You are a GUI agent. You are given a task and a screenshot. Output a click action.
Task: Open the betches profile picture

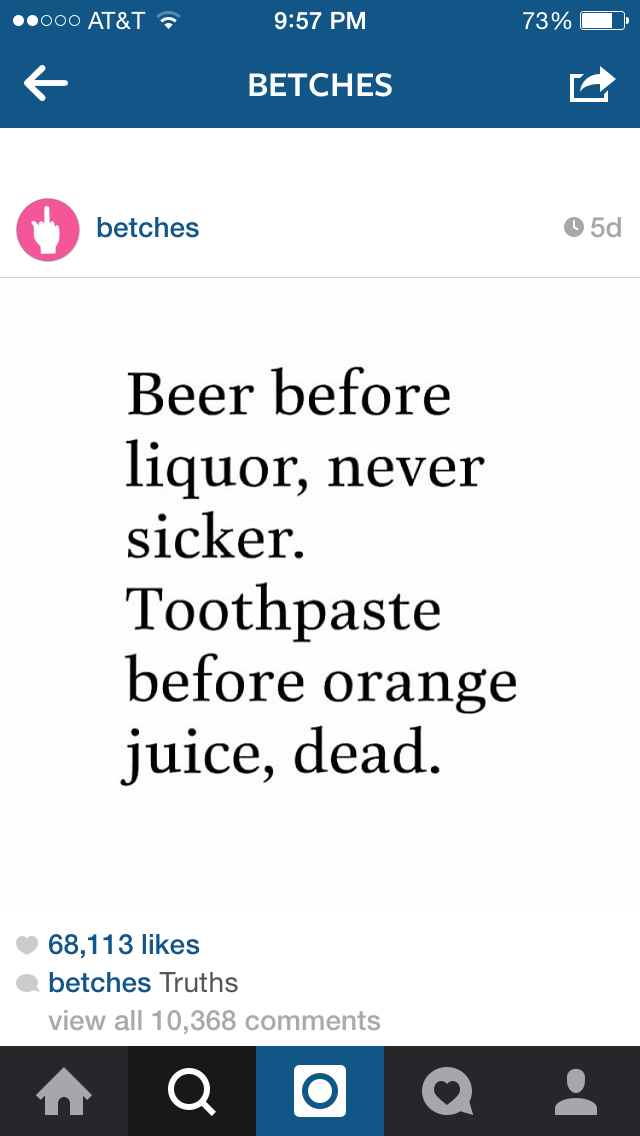tap(48, 229)
